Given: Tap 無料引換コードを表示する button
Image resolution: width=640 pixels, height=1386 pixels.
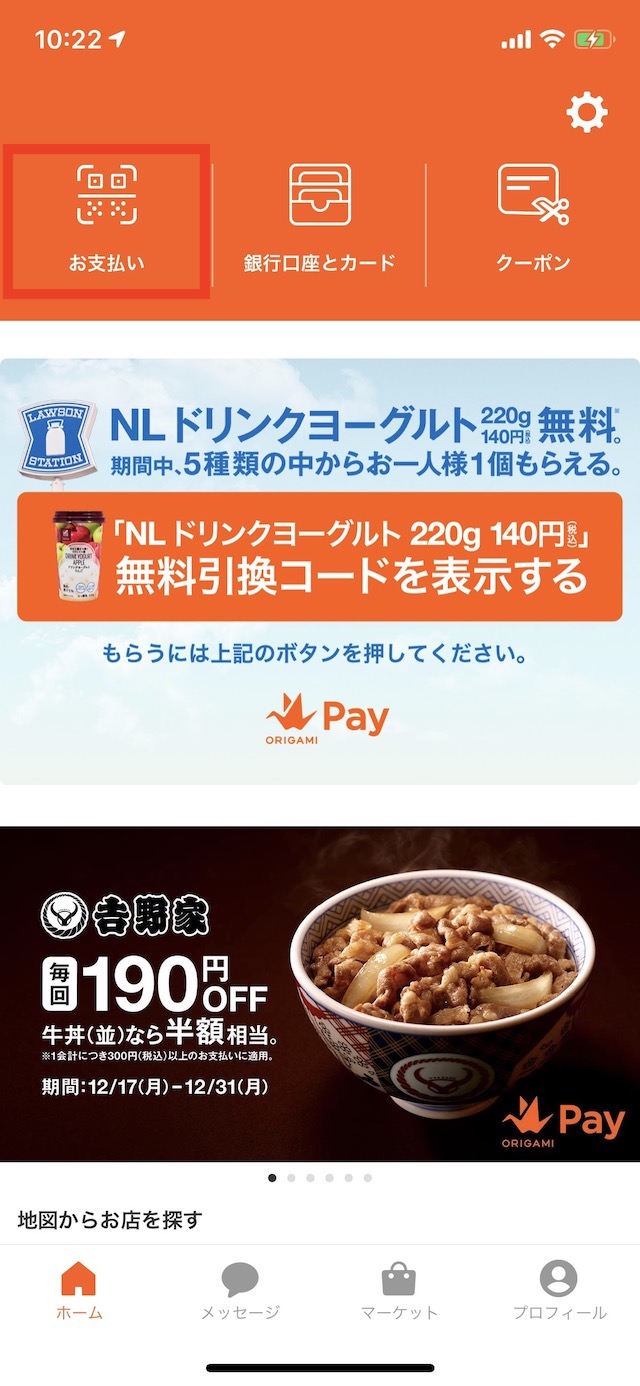Looking at the screenshot, I should pos(320,556).
